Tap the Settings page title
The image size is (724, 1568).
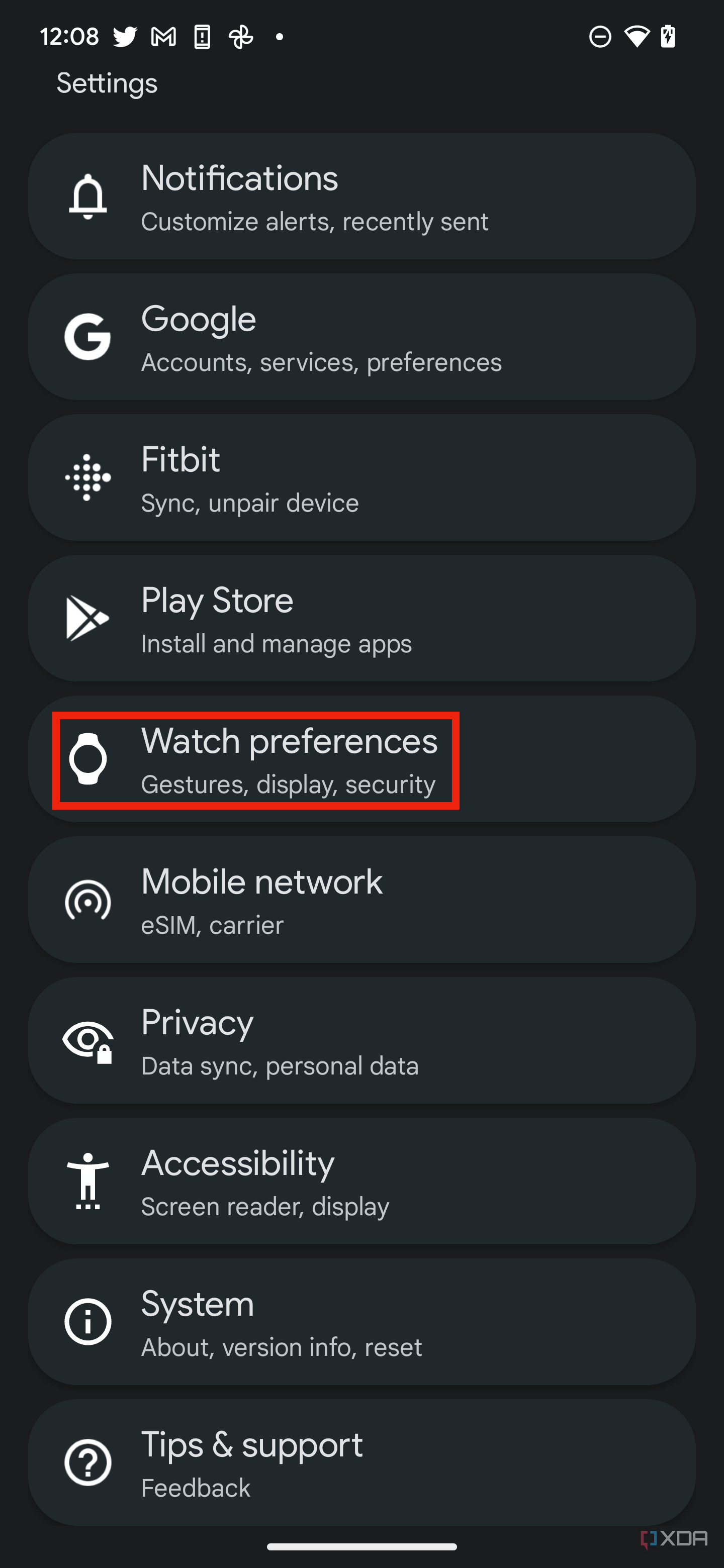coord(107,83)
